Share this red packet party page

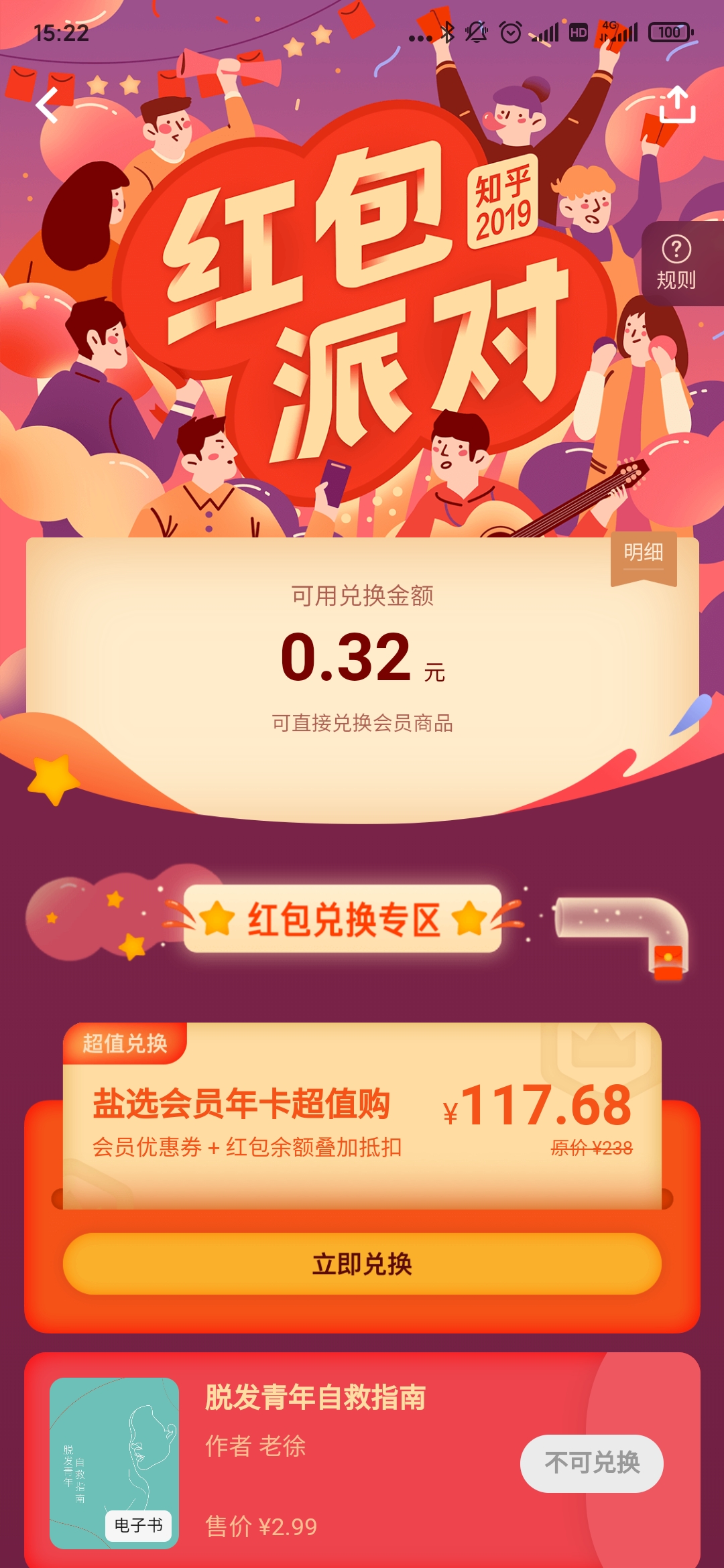tap(677, 105)
